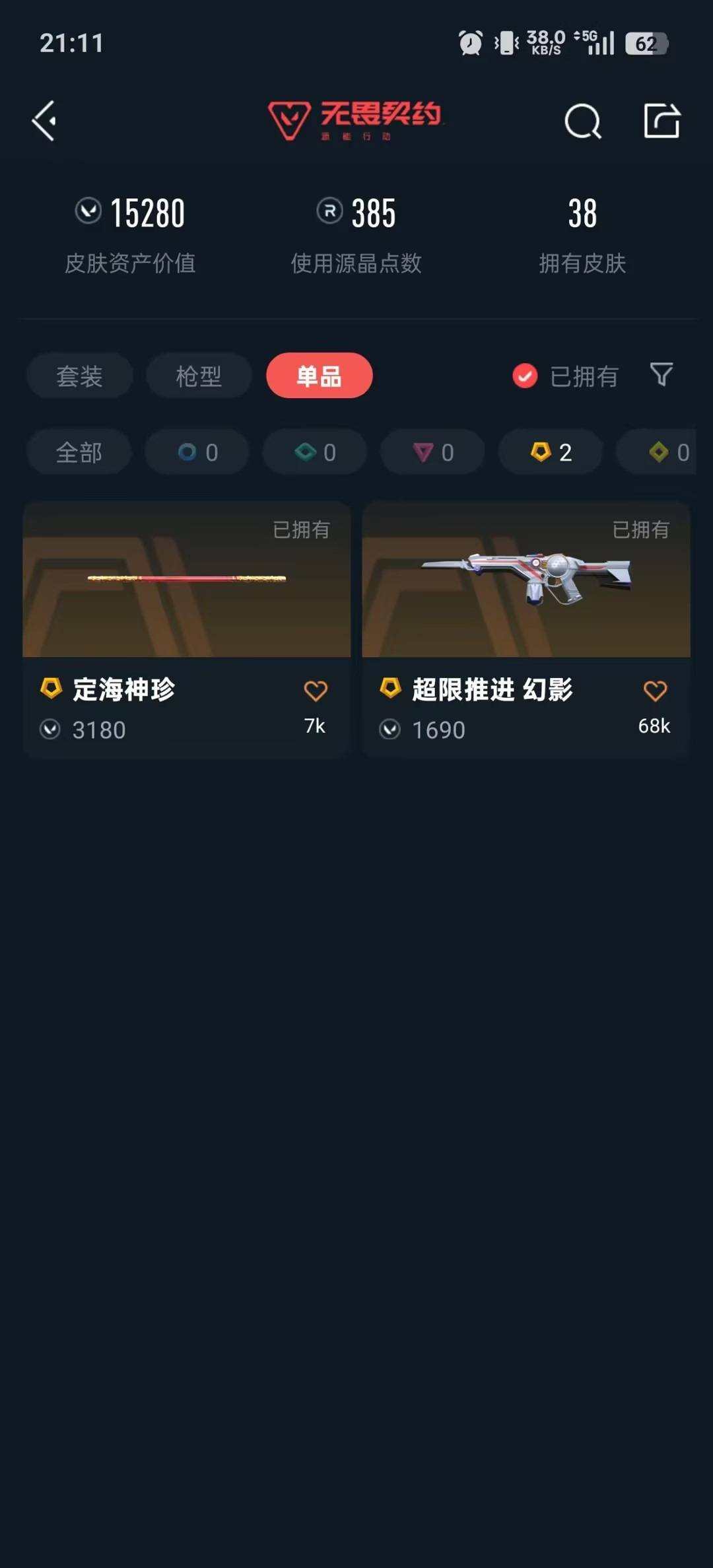The image size is (713, 1568).
Task: Open the search icon in the top bar
Action: click(x=582, y=121)
